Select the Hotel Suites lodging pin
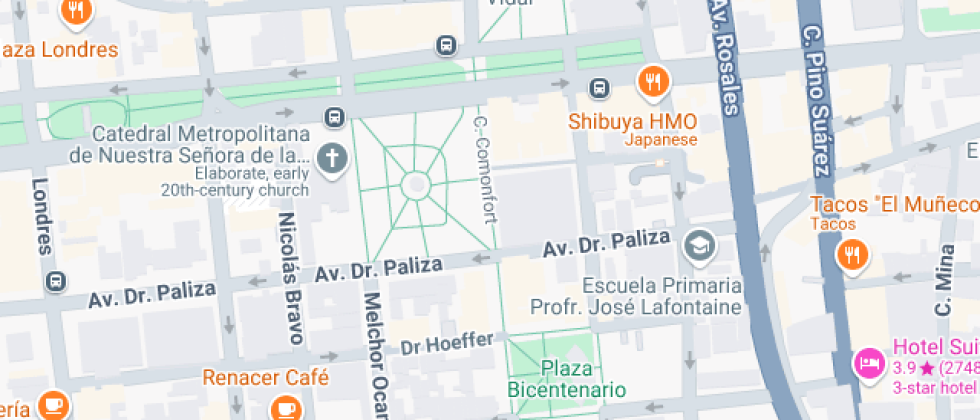Viewport: 980px width, 420px height. point(868,363)
